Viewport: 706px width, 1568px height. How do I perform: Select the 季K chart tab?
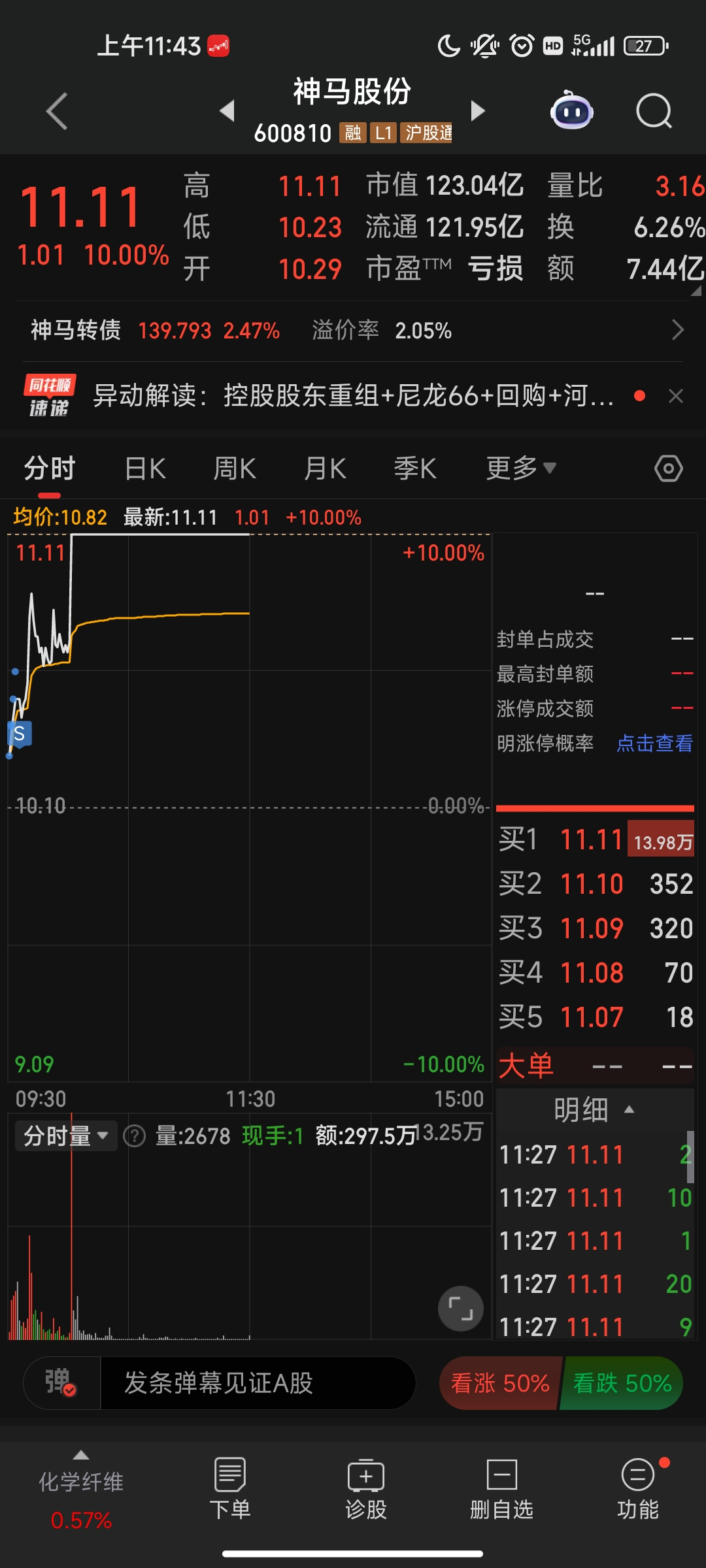pos(414,468)
